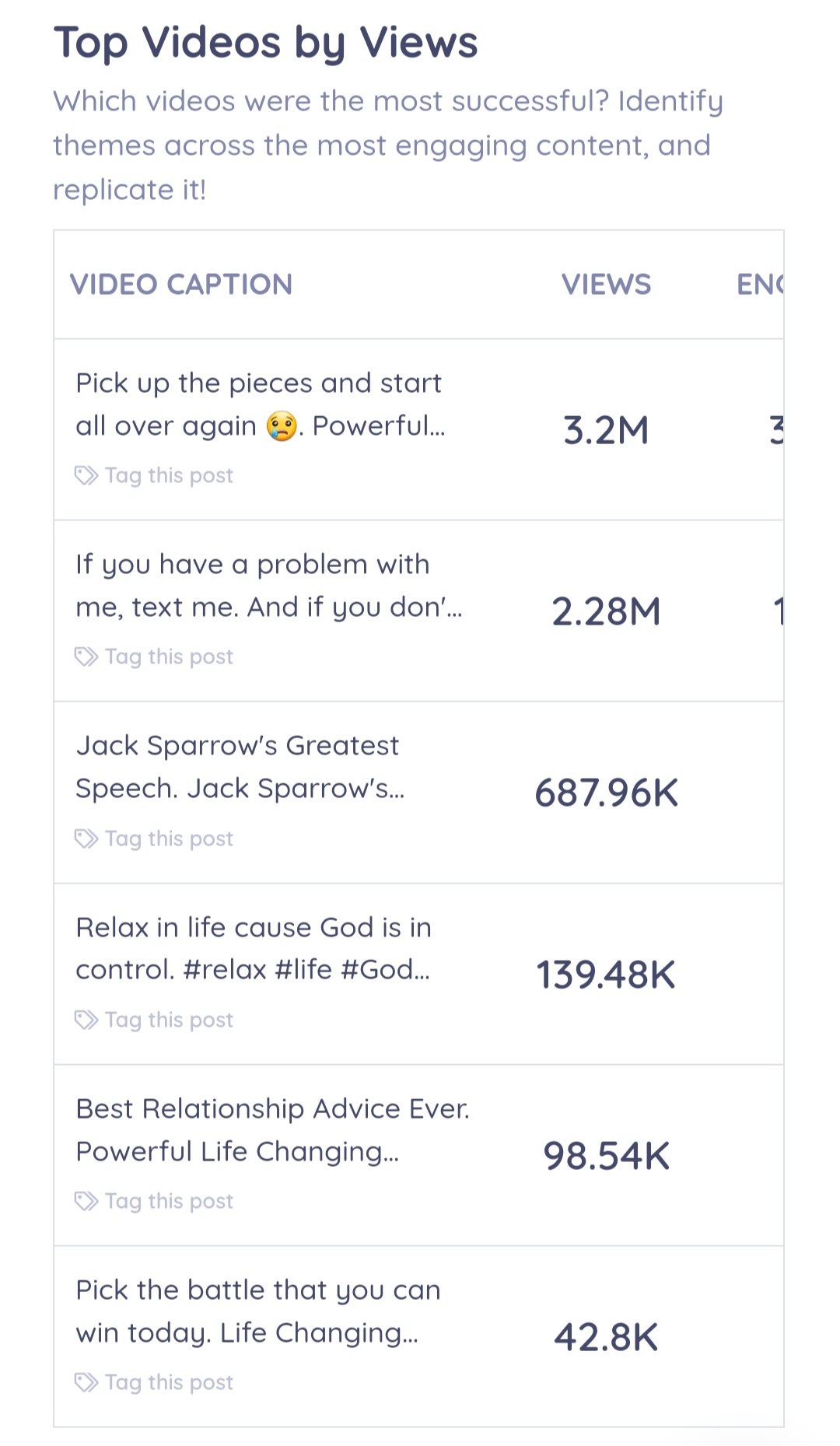Tag the 'Pick the battle' post
Screen dimensions: 840x1446
[x=154, y=1382]
